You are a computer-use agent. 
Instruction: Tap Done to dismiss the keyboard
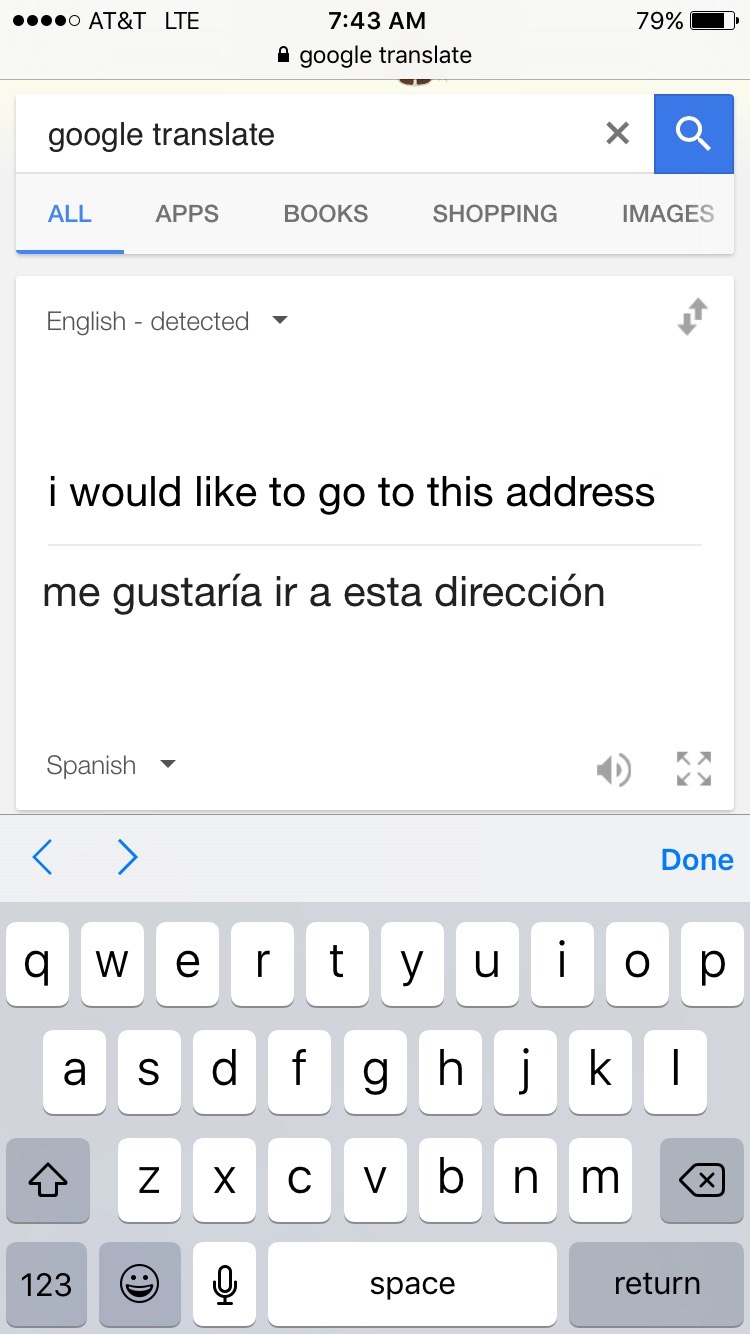[x=697, y=860]
